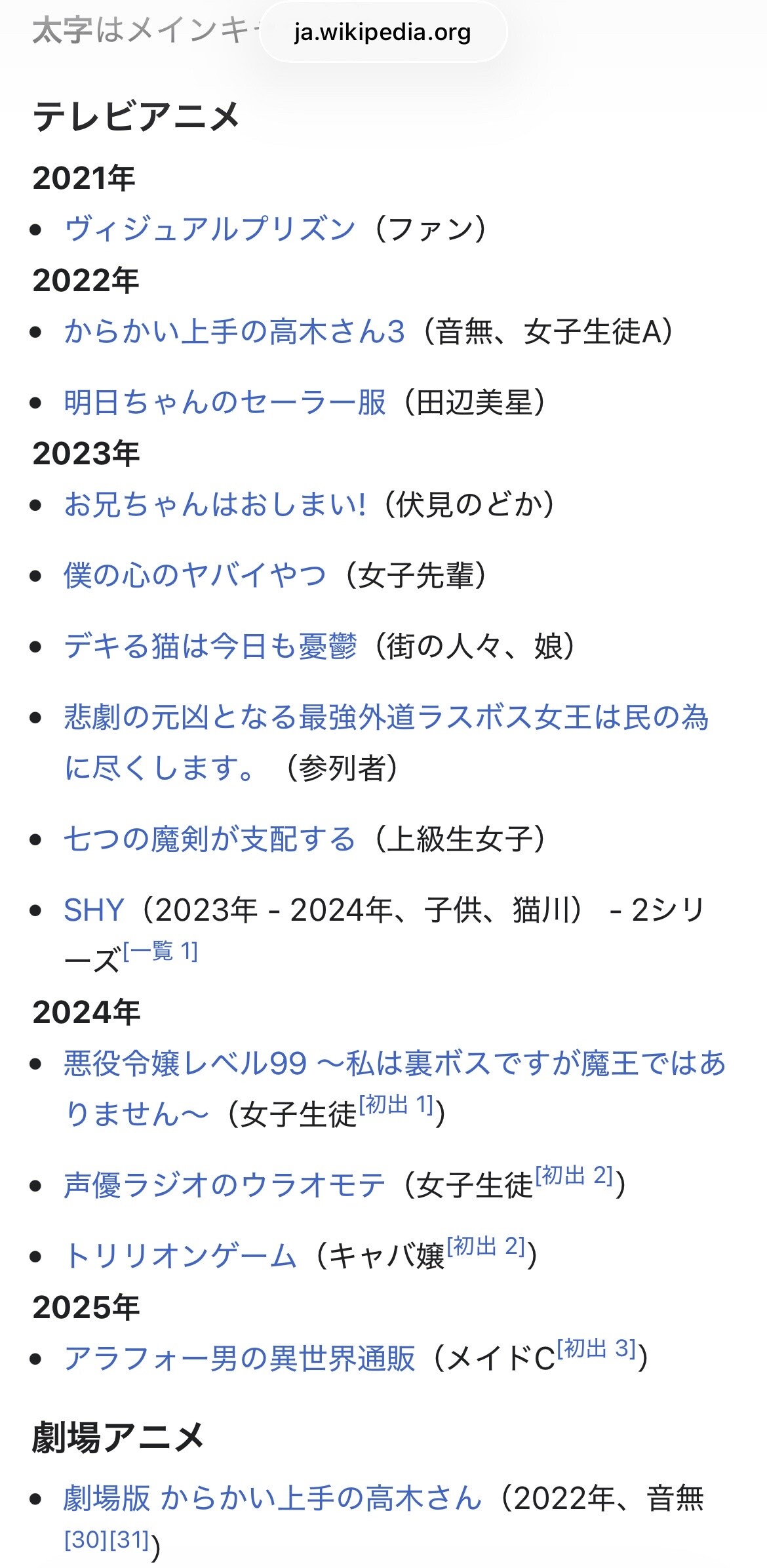Tap the [一覧 1] footnote
Viewport: 767px width, 1568px height.
tap(161, 950)
